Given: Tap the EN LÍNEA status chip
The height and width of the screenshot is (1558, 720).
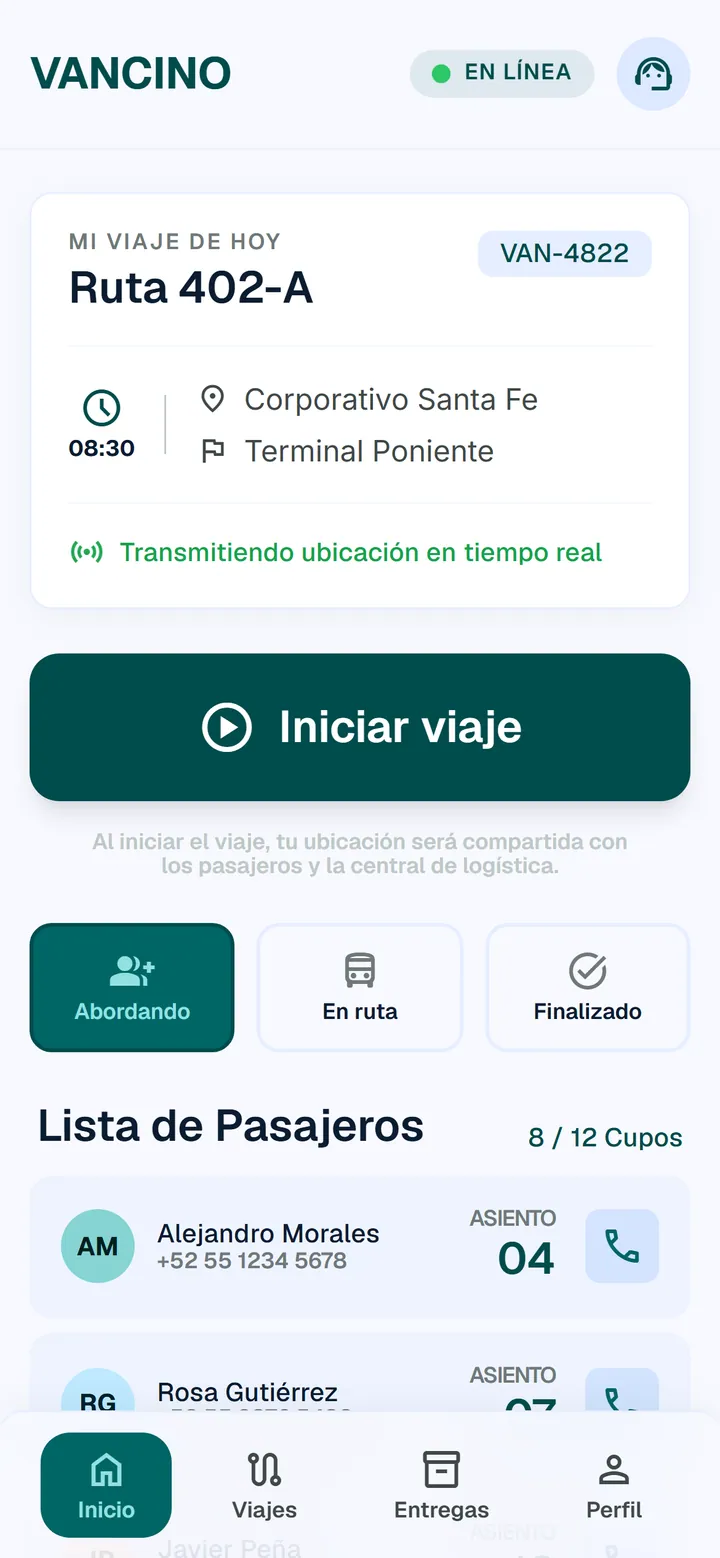Looking at the screenshot, I should point(502,74).
